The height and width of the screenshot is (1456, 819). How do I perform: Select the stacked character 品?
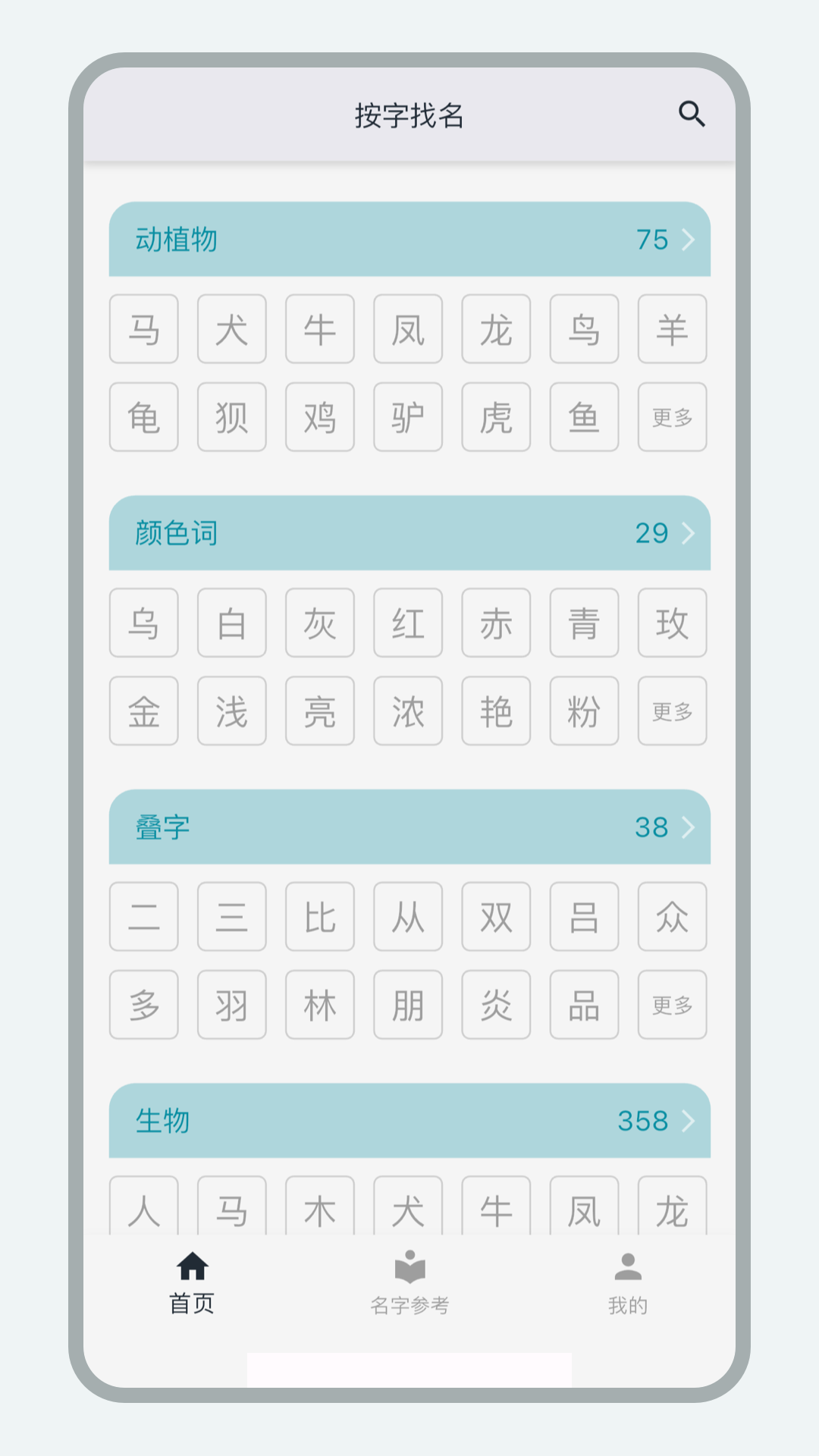click(584, 1005)
